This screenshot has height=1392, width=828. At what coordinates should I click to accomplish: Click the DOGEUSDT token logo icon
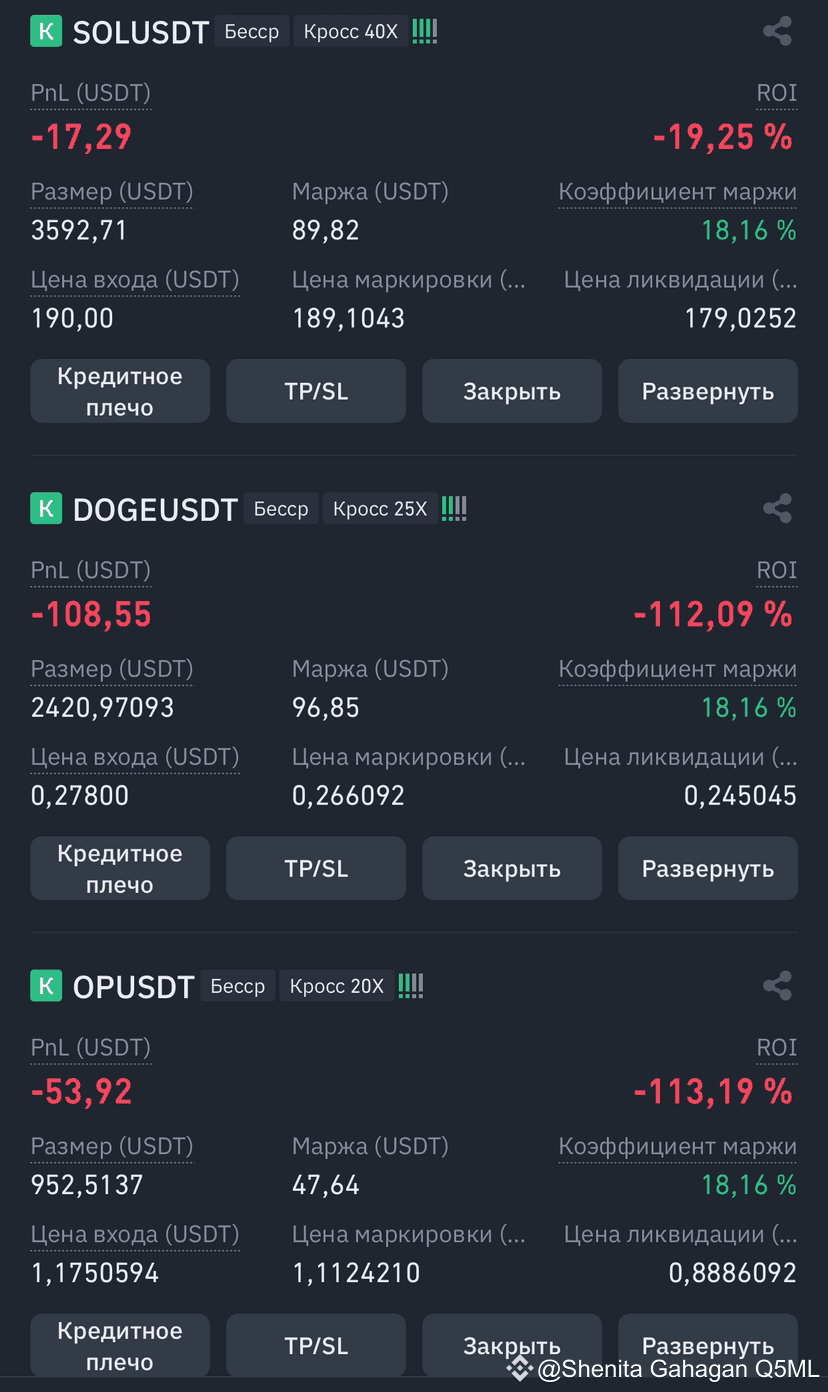[x=45, y=508]
